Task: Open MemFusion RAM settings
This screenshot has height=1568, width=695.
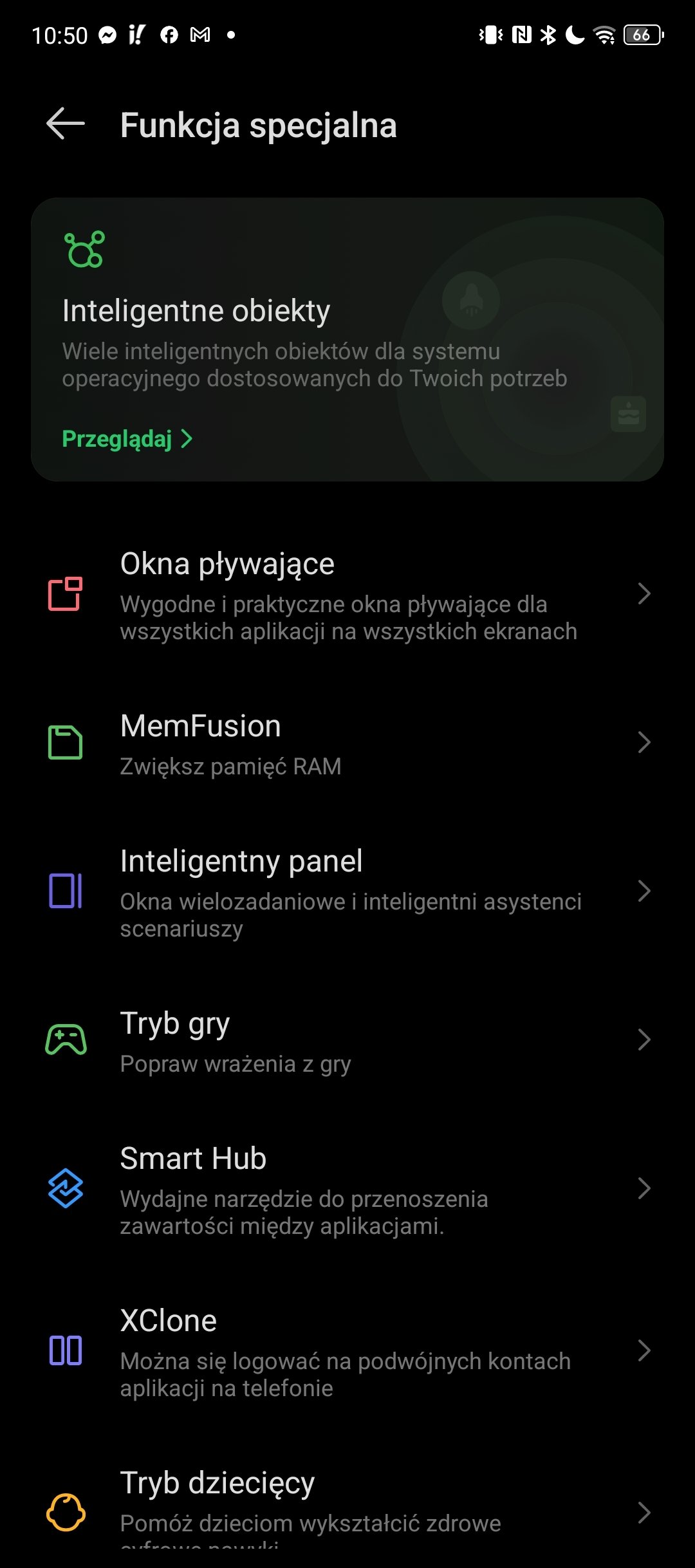Action: 347,743
